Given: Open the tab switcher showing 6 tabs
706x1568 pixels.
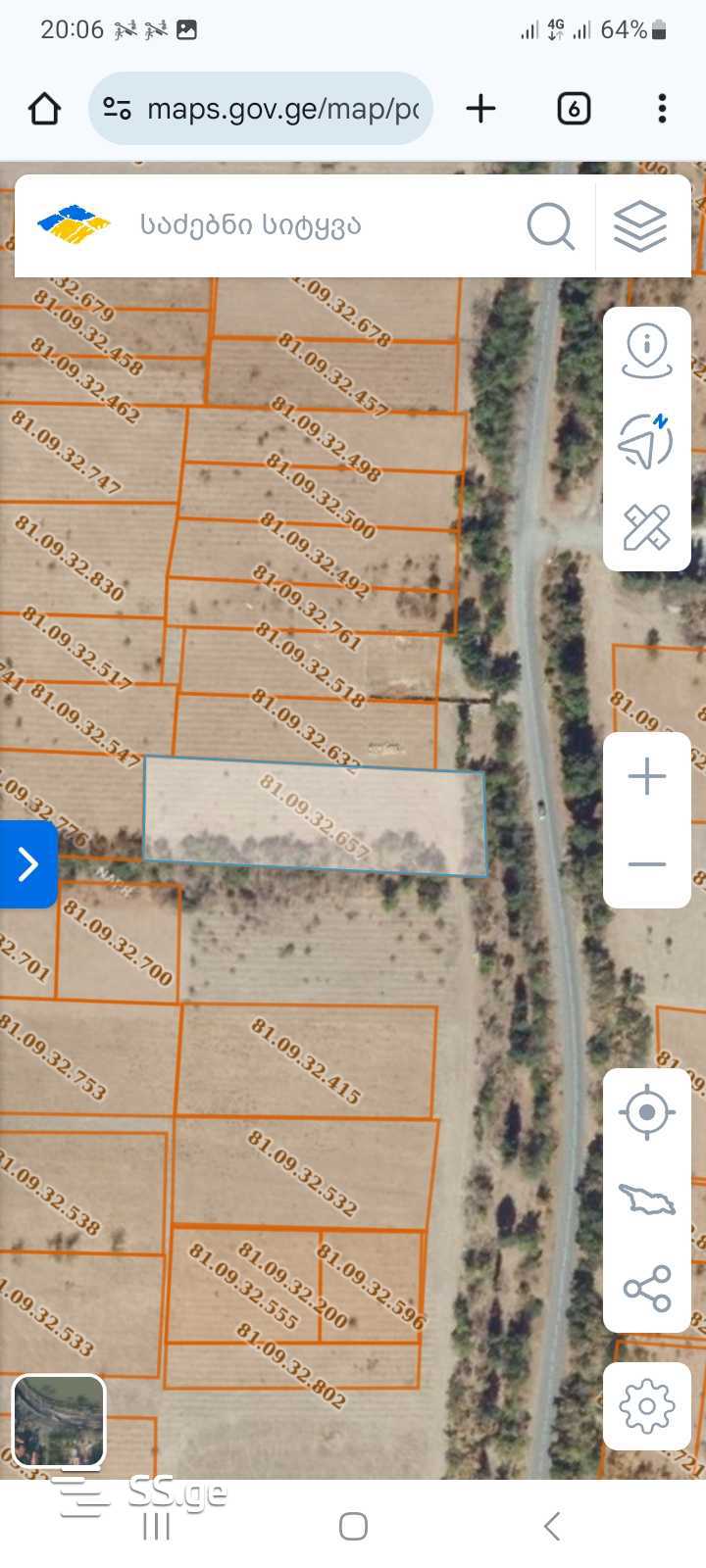Looking at the screenshot, I should 574,109.
